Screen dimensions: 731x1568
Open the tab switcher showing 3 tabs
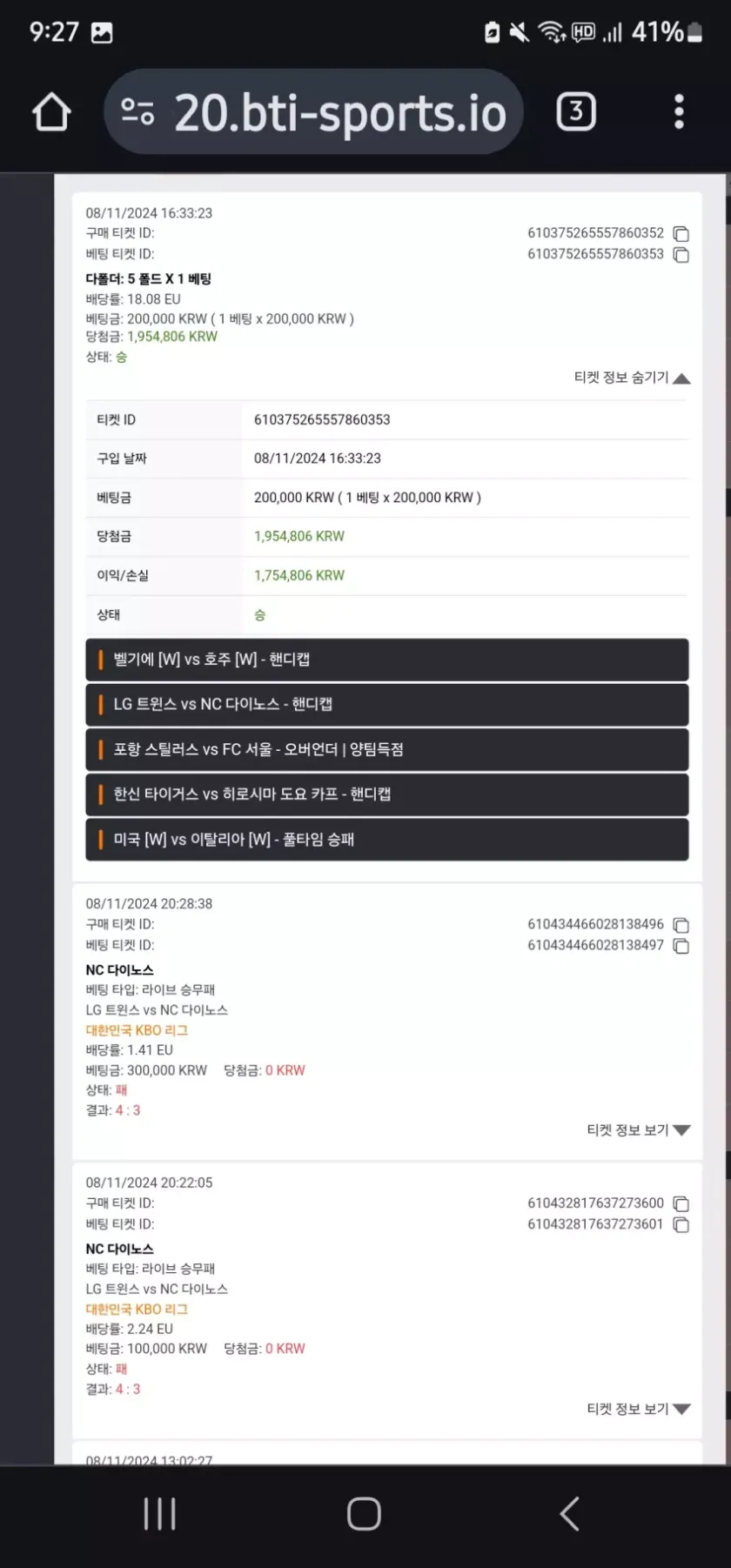click(x=575, y=112)
